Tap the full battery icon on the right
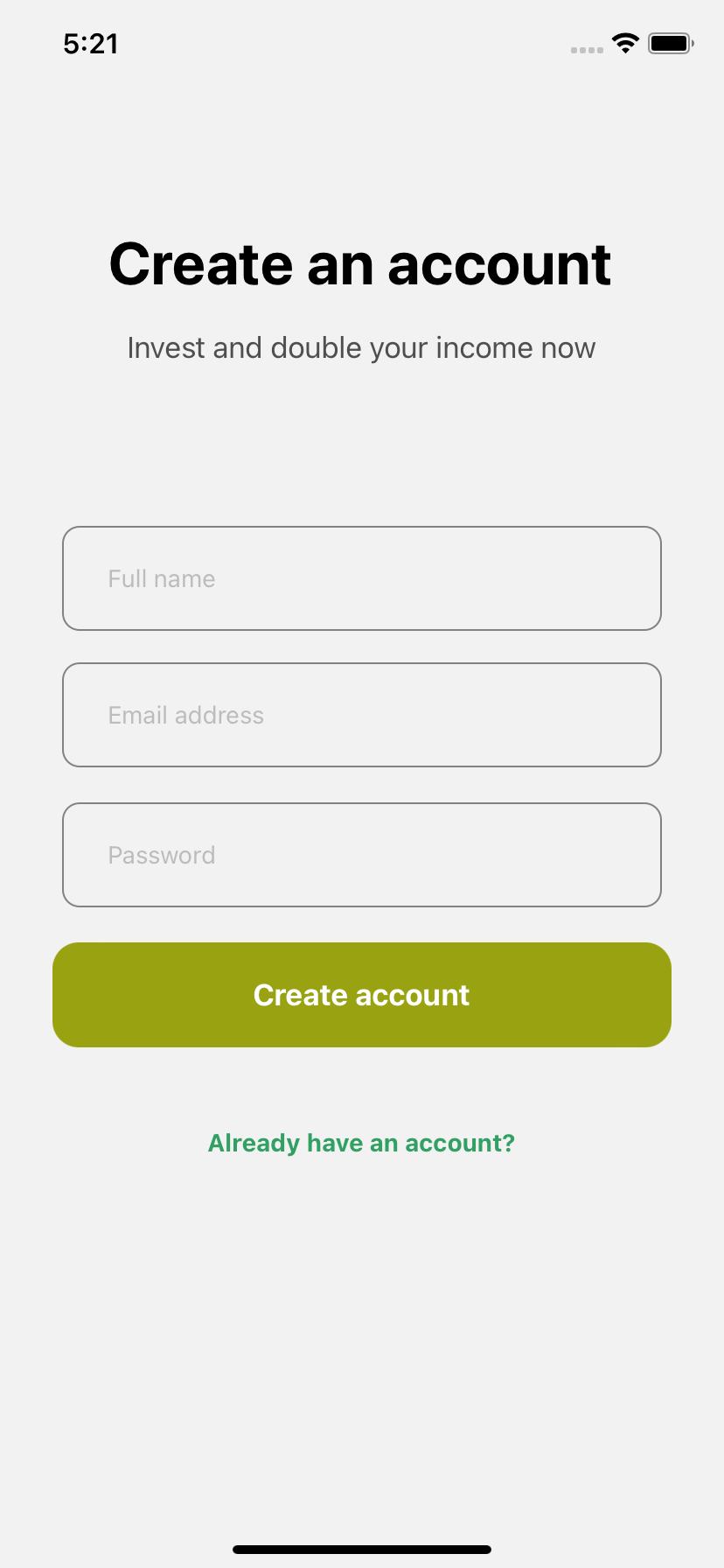Screen dimensions: 724x1568 (x=669, y=43)
